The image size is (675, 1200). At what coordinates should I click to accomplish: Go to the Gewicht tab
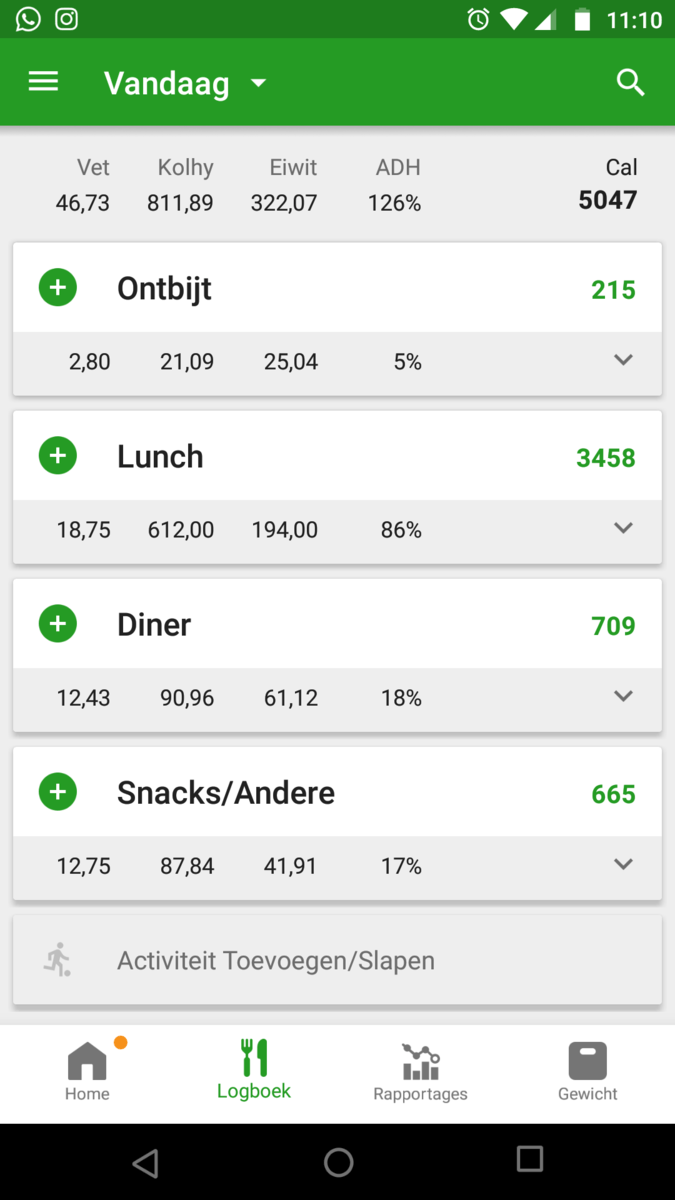[x=587, y=1071]
